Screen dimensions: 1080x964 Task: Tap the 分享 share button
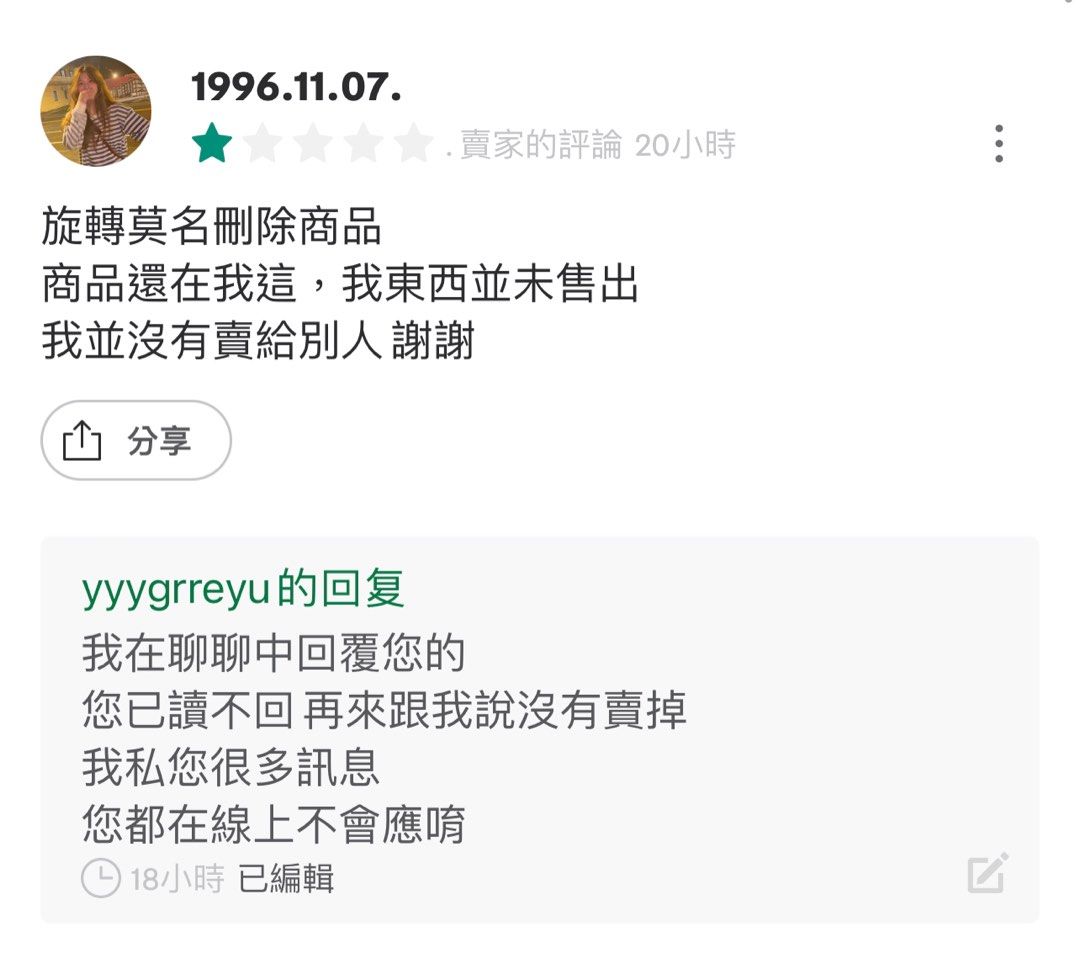tap(136, 440)
